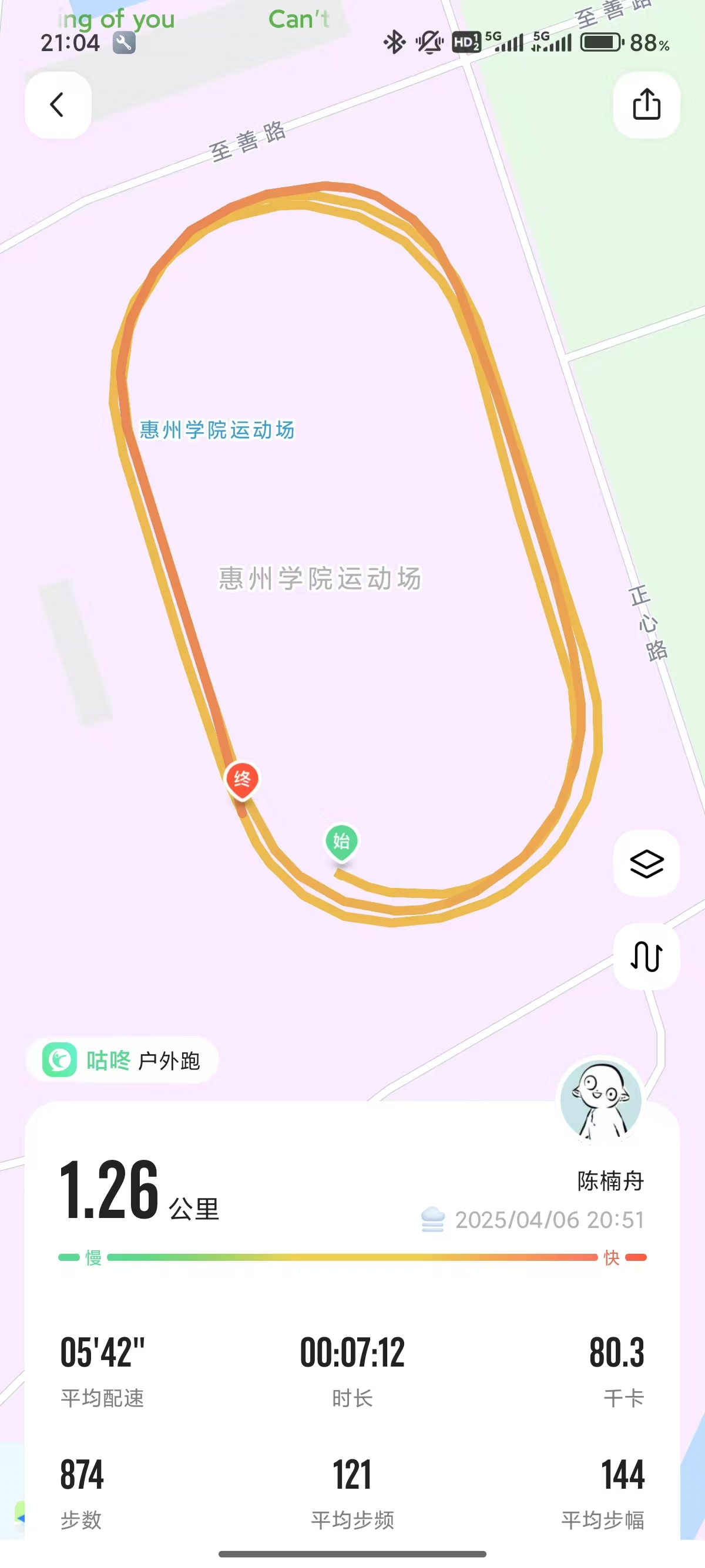Tap the finish marker on the track
This screenshot has height=1568, width=705.
tap(242, 780)
